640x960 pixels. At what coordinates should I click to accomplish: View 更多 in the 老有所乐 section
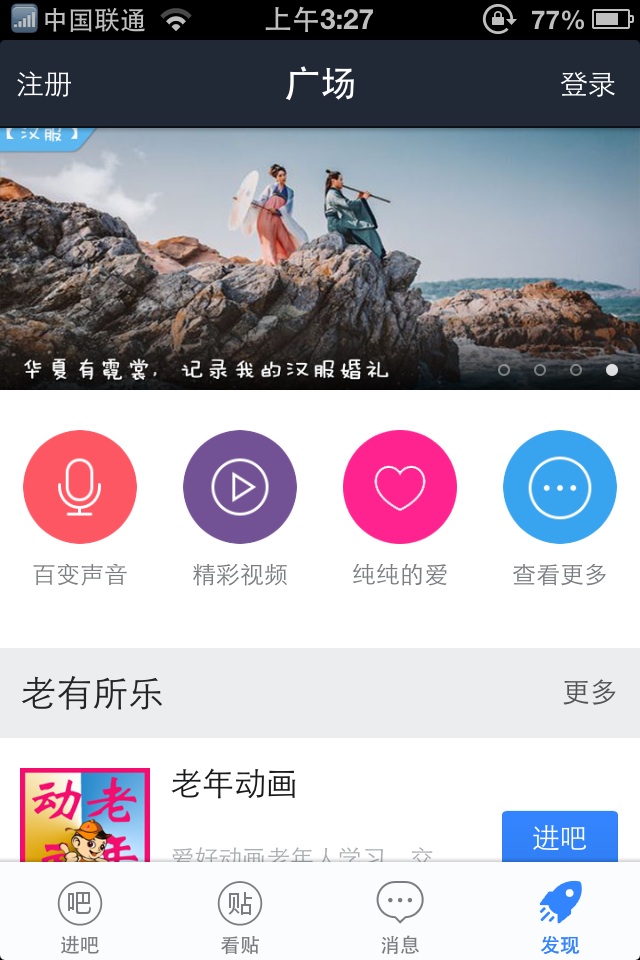click(590, 692)
